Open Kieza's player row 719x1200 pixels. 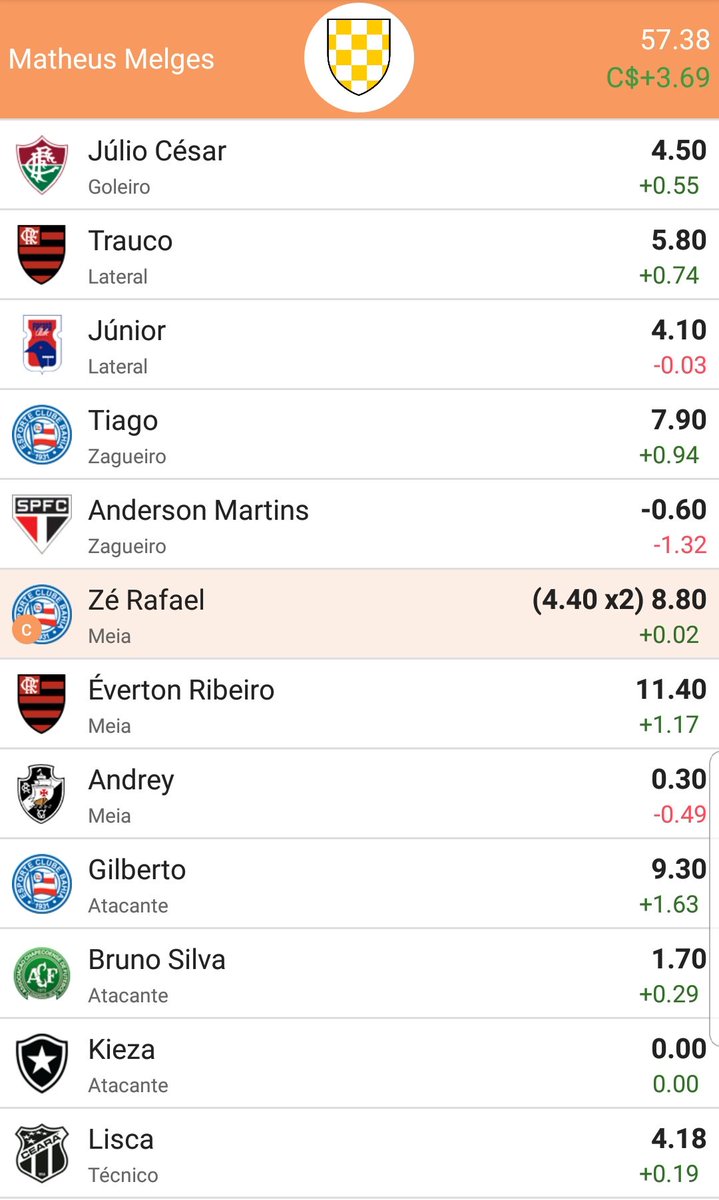(359, 1065)
